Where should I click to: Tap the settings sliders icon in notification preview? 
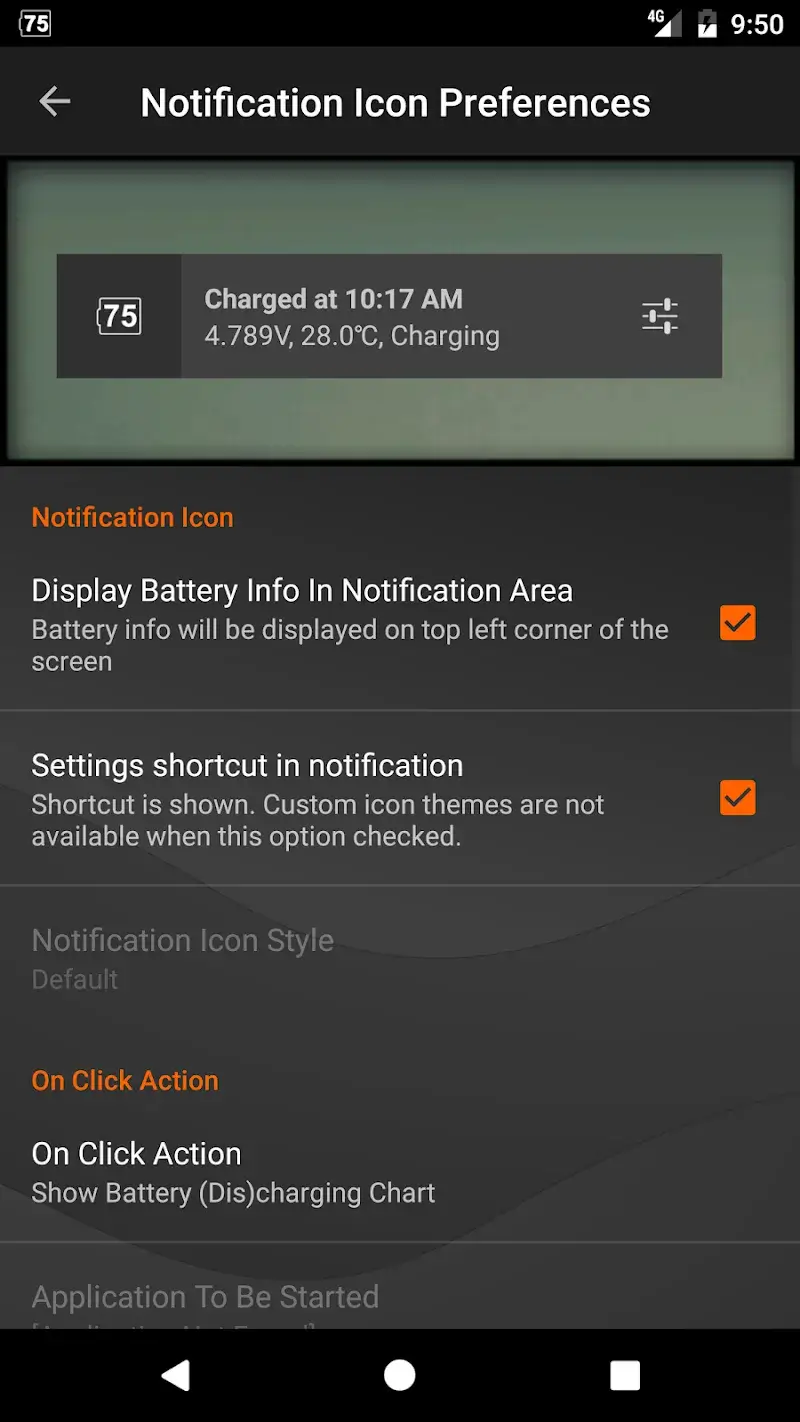click(x=659, y=316)
